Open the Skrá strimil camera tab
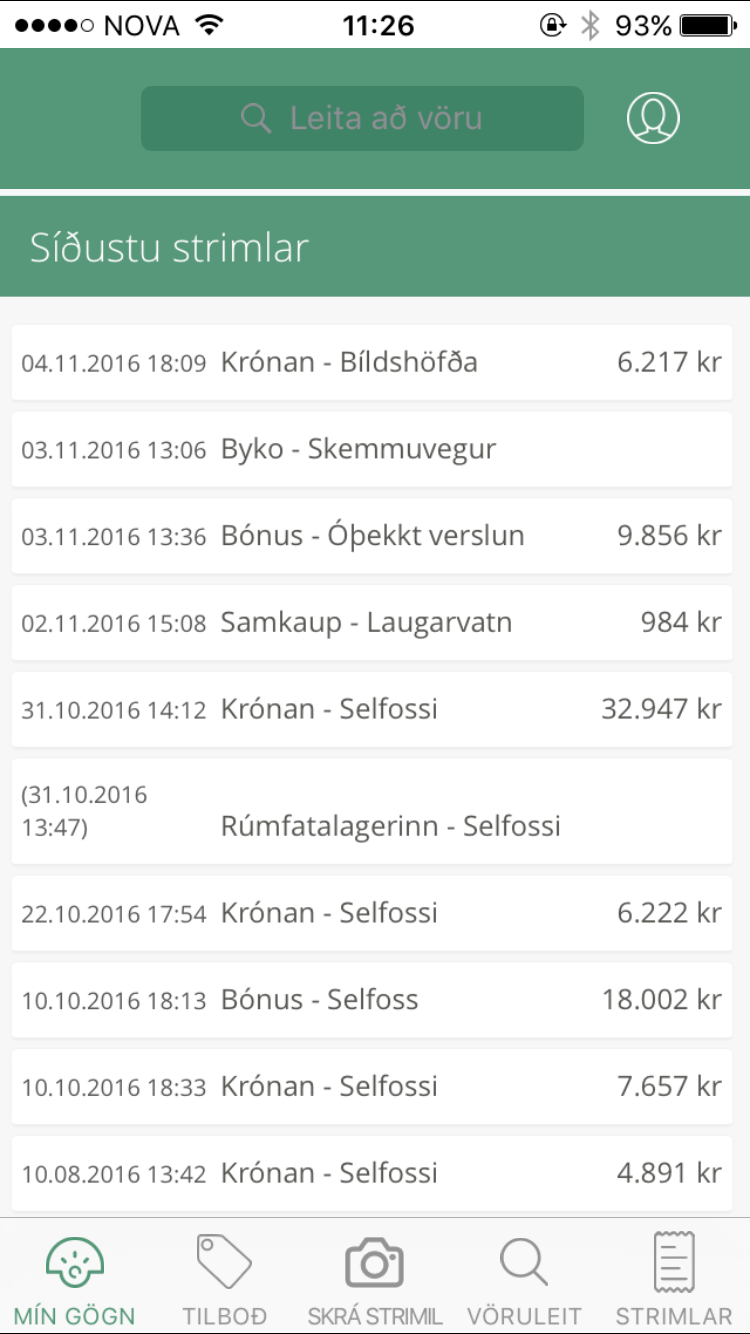This screenshot has height=1334, width=750. pyautogui.click(x=374, y=1278)
